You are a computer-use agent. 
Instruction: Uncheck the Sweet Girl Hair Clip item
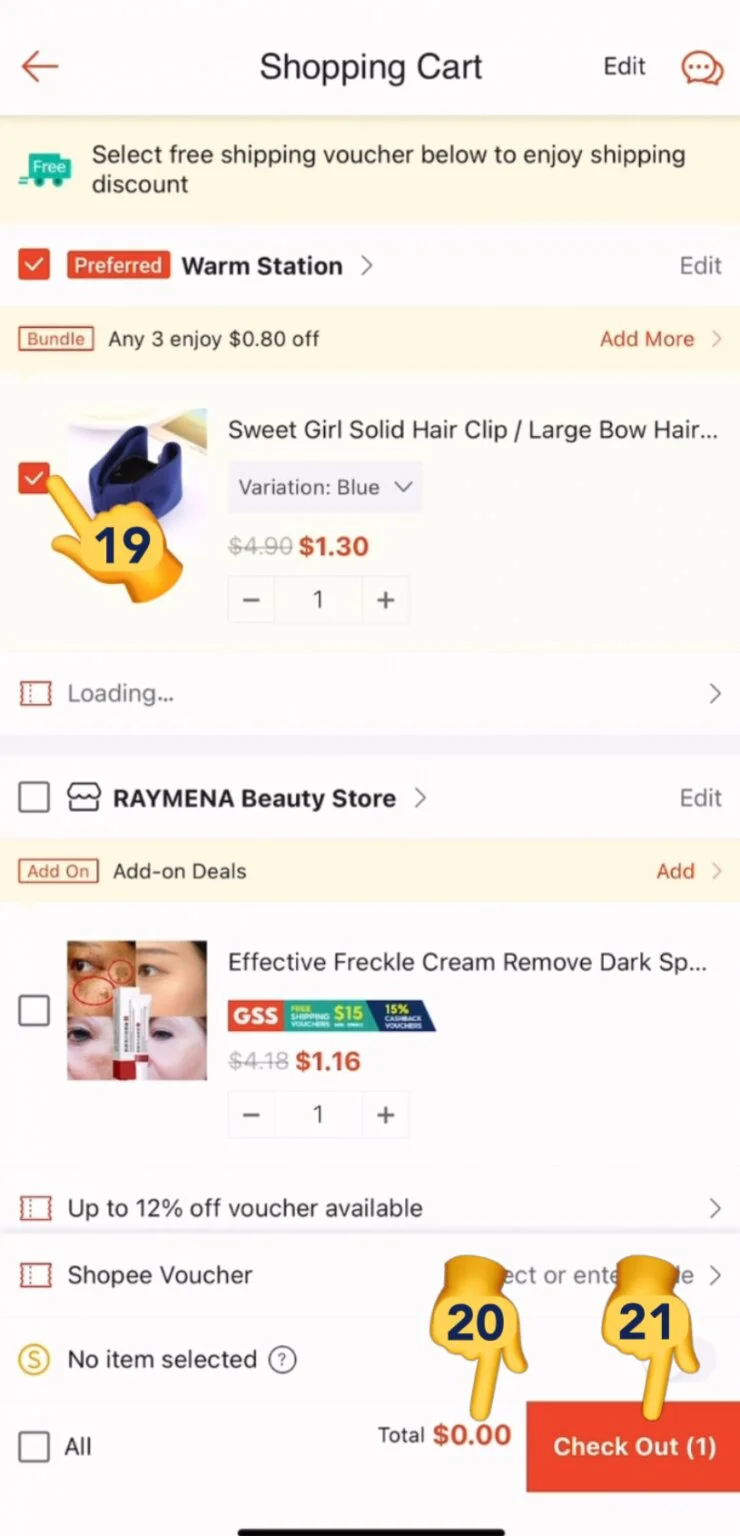34,478
